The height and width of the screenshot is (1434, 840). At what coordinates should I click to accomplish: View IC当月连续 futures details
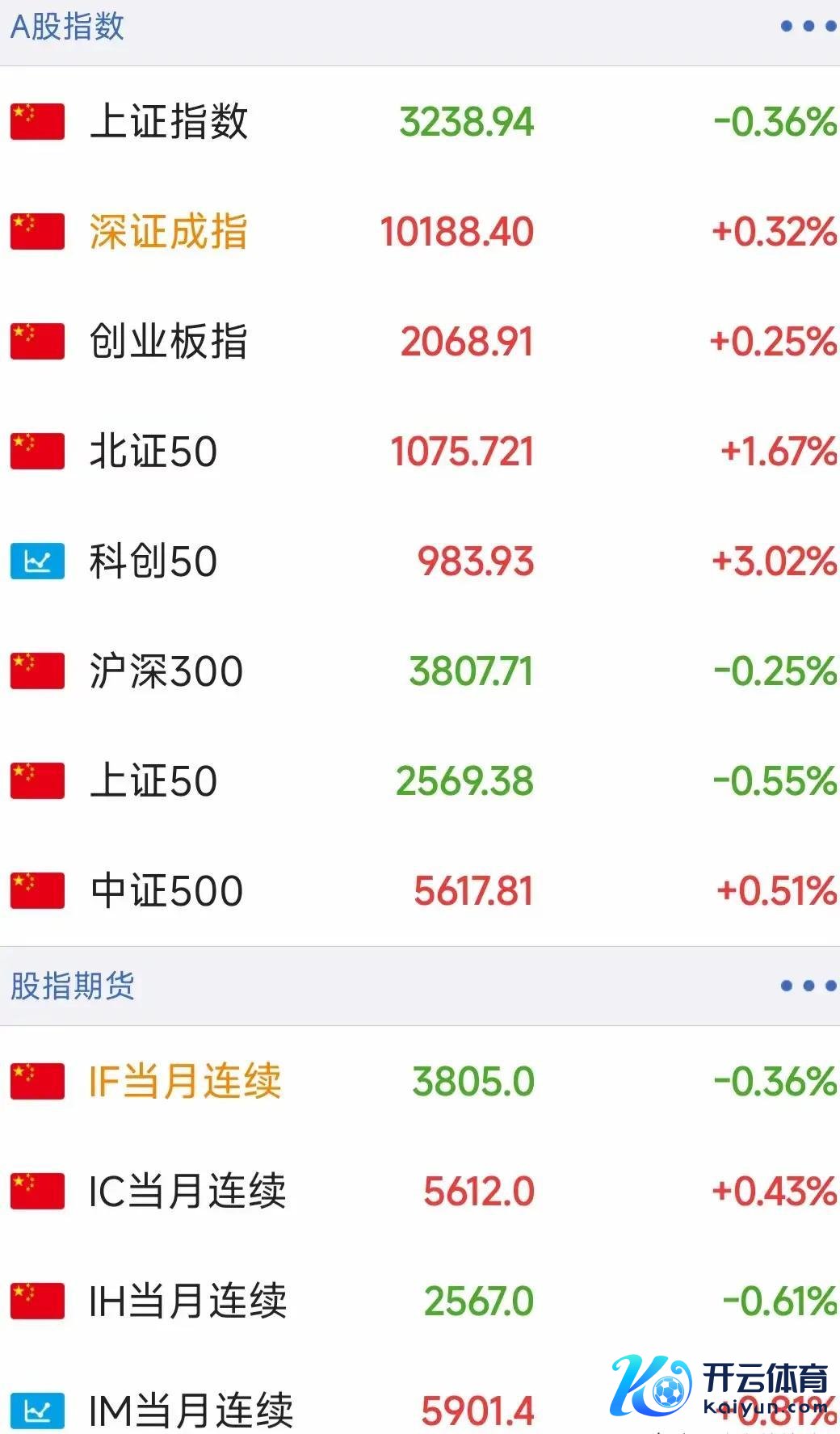coord(187,1191)
